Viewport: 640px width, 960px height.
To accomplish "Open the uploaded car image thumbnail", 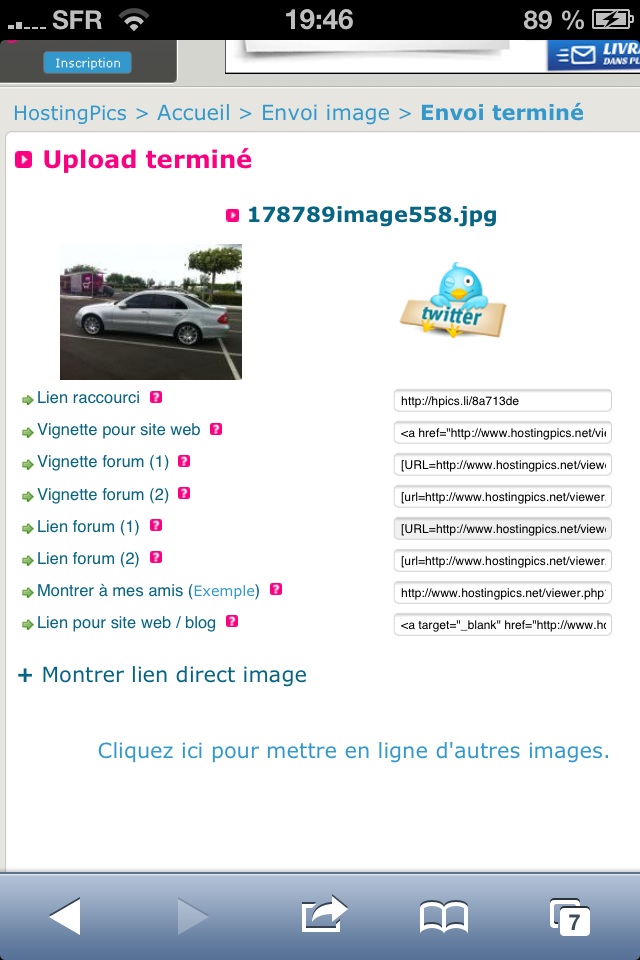I will [151, 311].
